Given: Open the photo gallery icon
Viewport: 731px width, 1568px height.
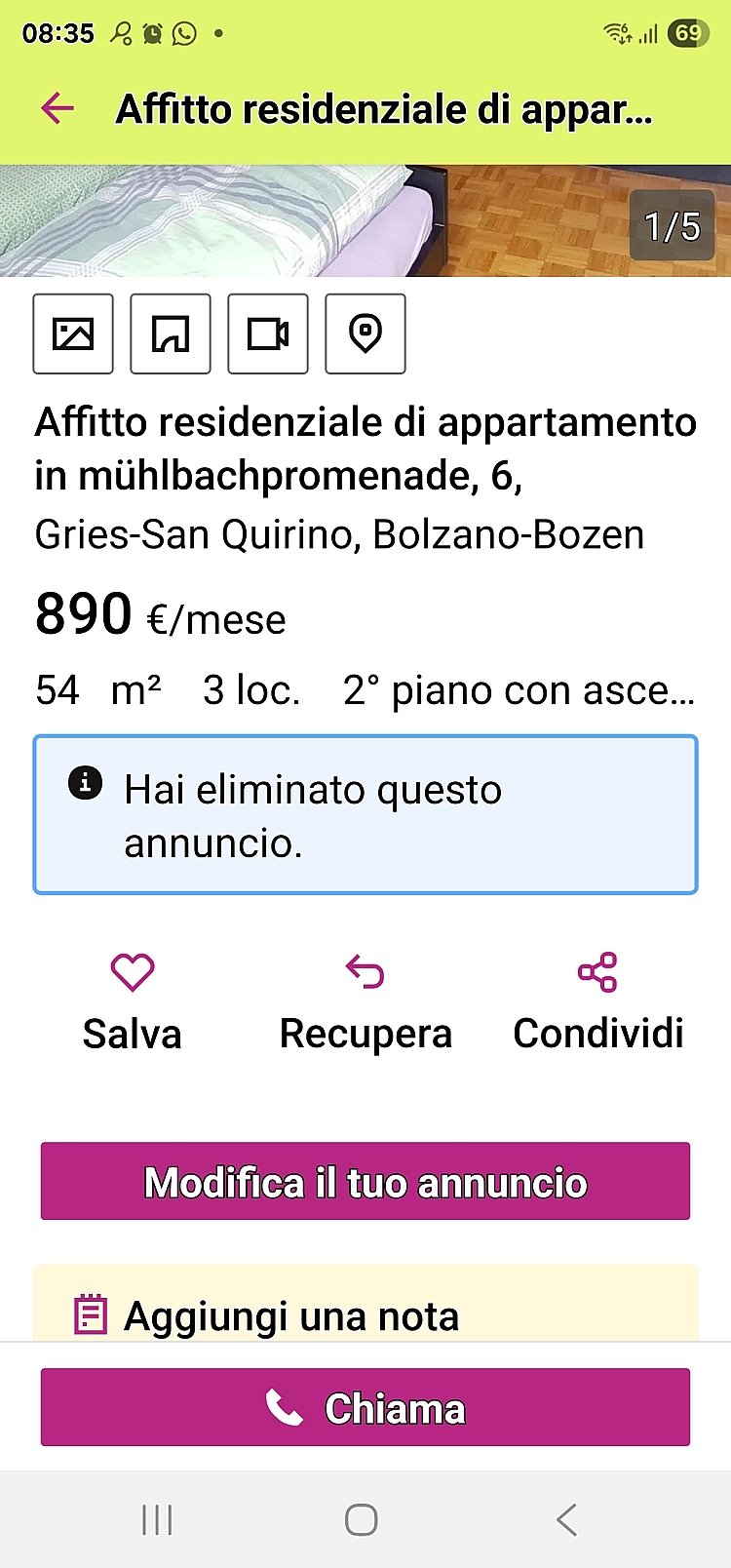Looking at the screenshot, I should pyautogui.click(x=73, y=333).
